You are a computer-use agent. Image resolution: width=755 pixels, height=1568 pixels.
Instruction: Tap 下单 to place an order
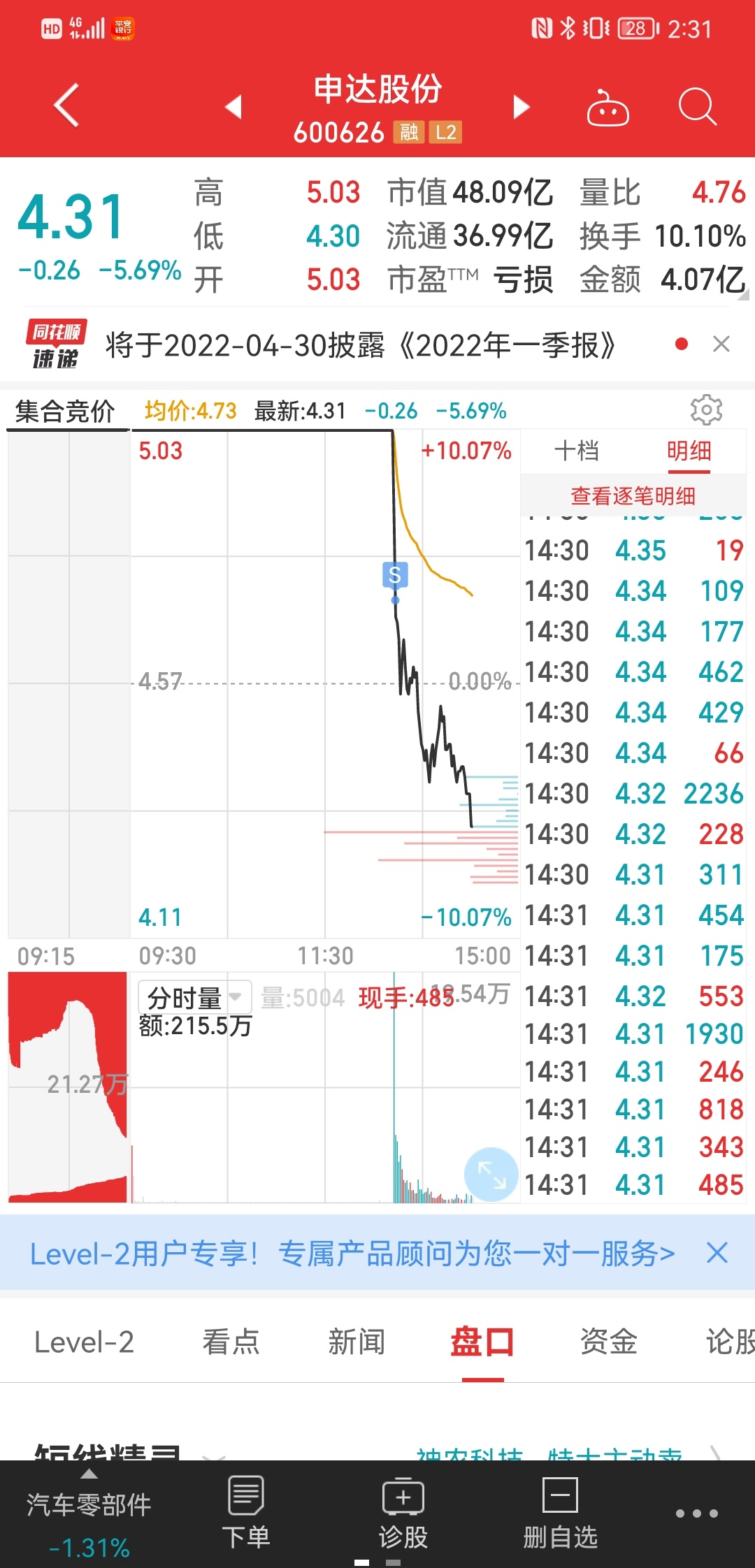[x=246, y=1512]
